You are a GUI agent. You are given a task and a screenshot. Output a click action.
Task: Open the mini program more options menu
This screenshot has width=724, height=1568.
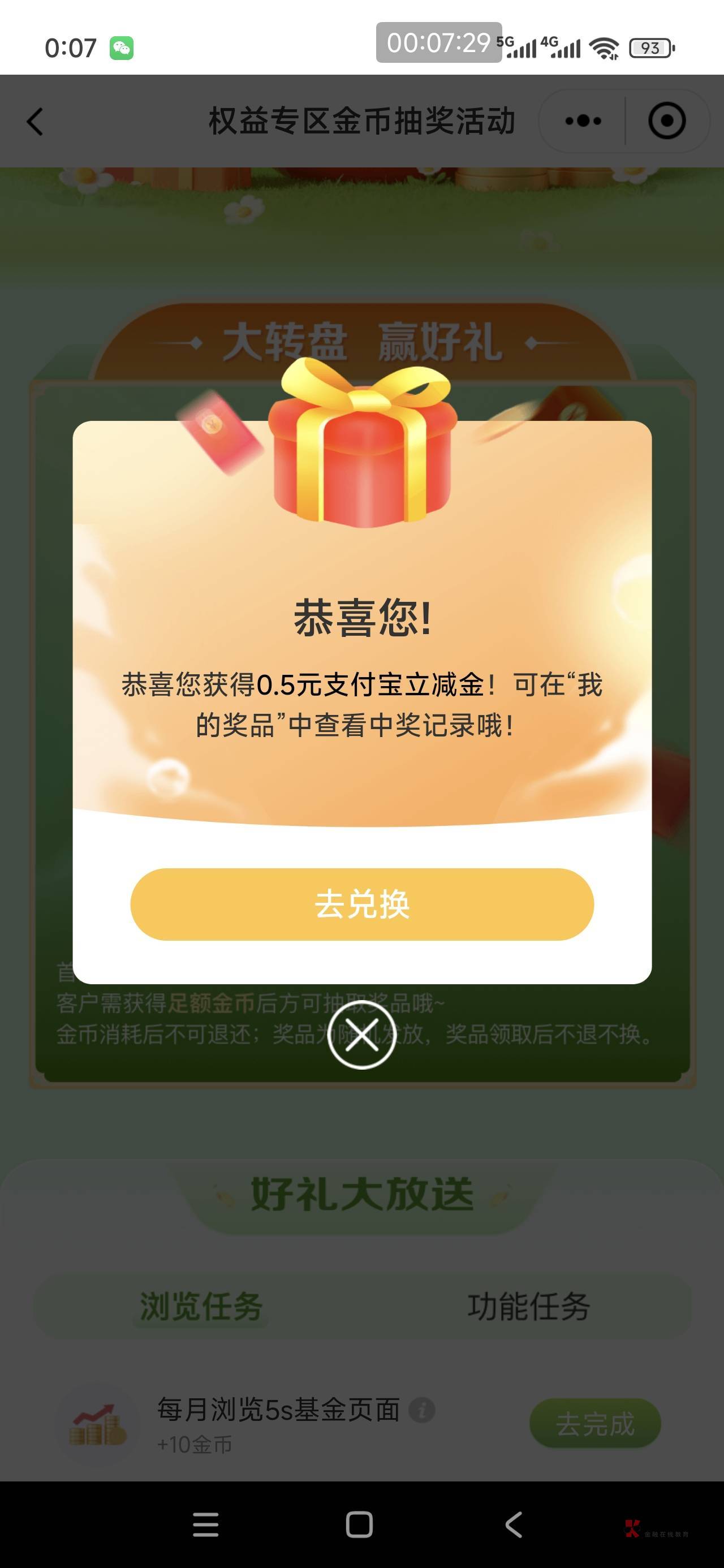click(x=583, y=121)
